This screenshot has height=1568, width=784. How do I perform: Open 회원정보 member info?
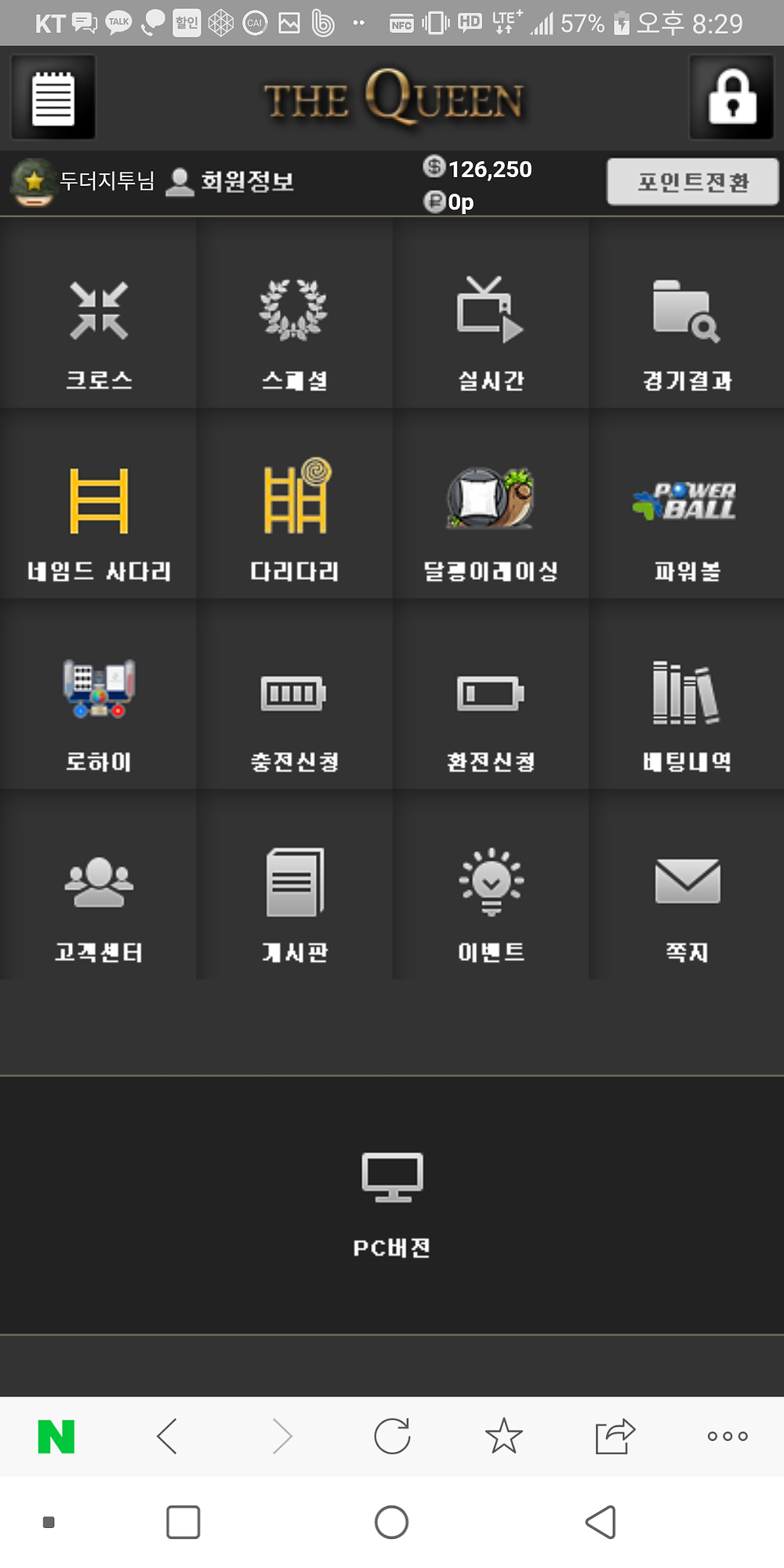point(233,182)
